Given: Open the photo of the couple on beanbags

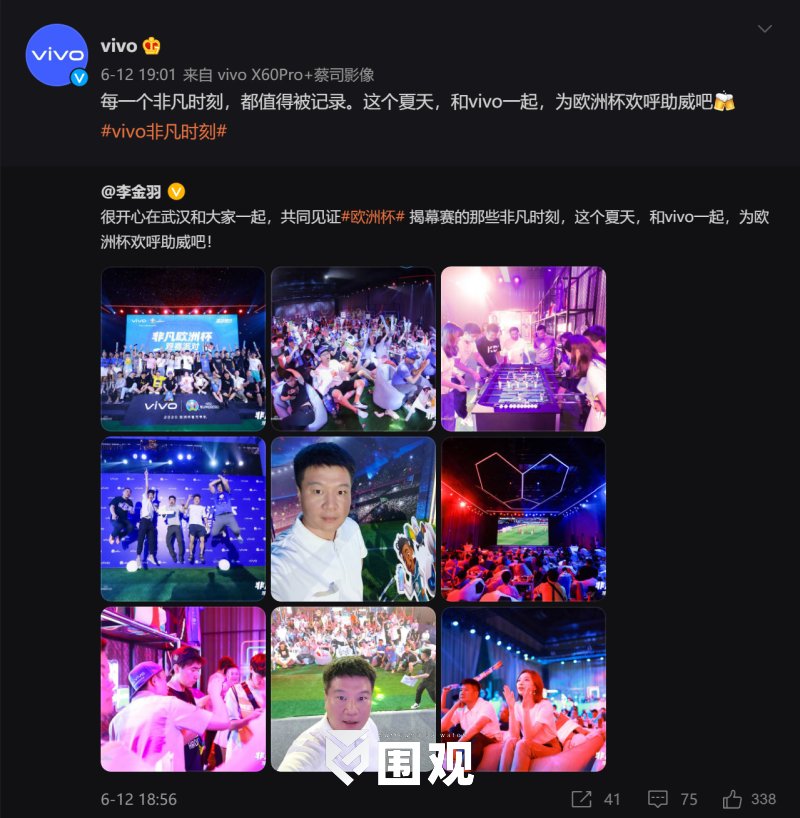Looking at the screenshot, I should tap(523, 689).
